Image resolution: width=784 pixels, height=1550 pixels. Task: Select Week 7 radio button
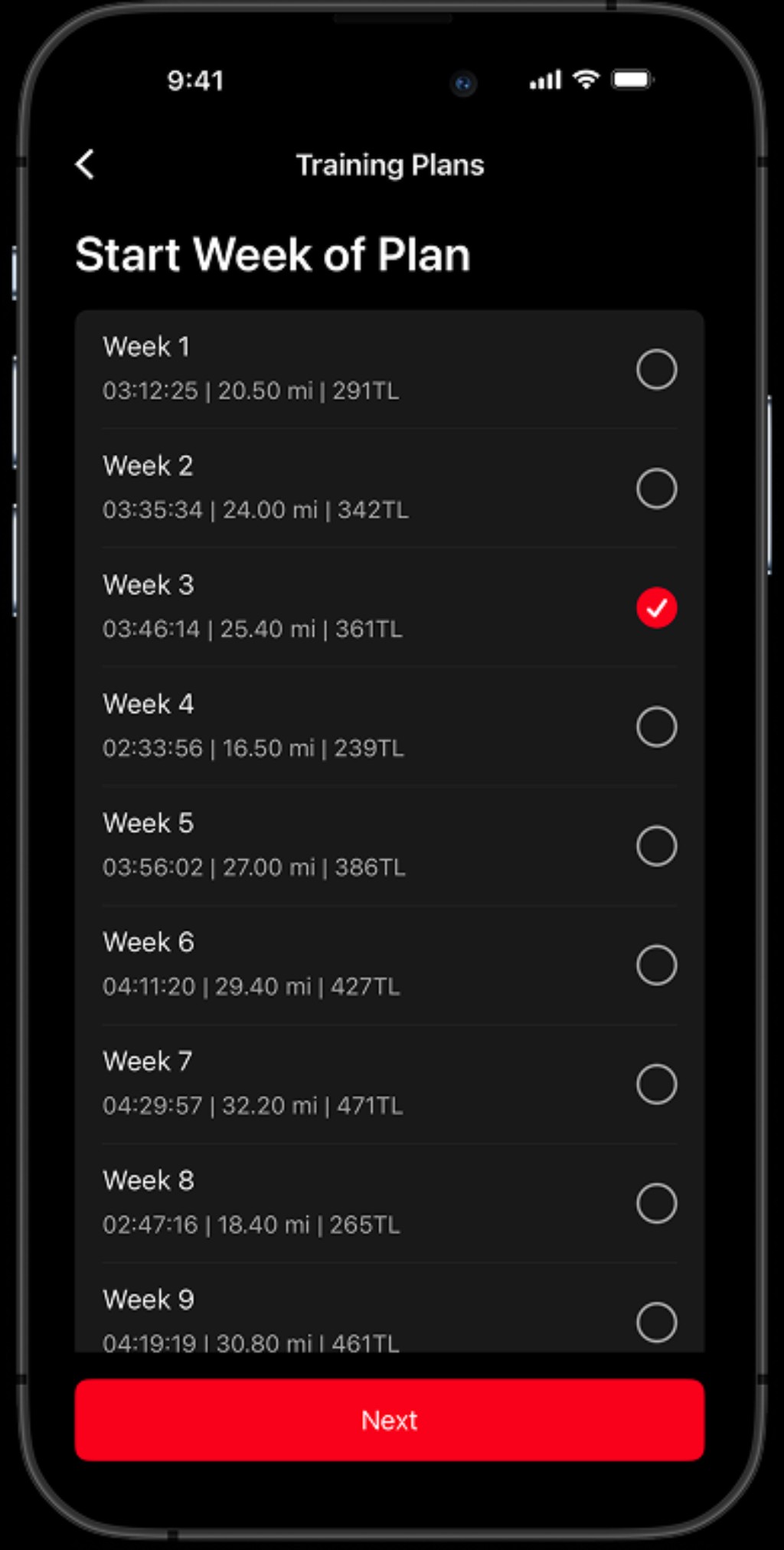656,1084
